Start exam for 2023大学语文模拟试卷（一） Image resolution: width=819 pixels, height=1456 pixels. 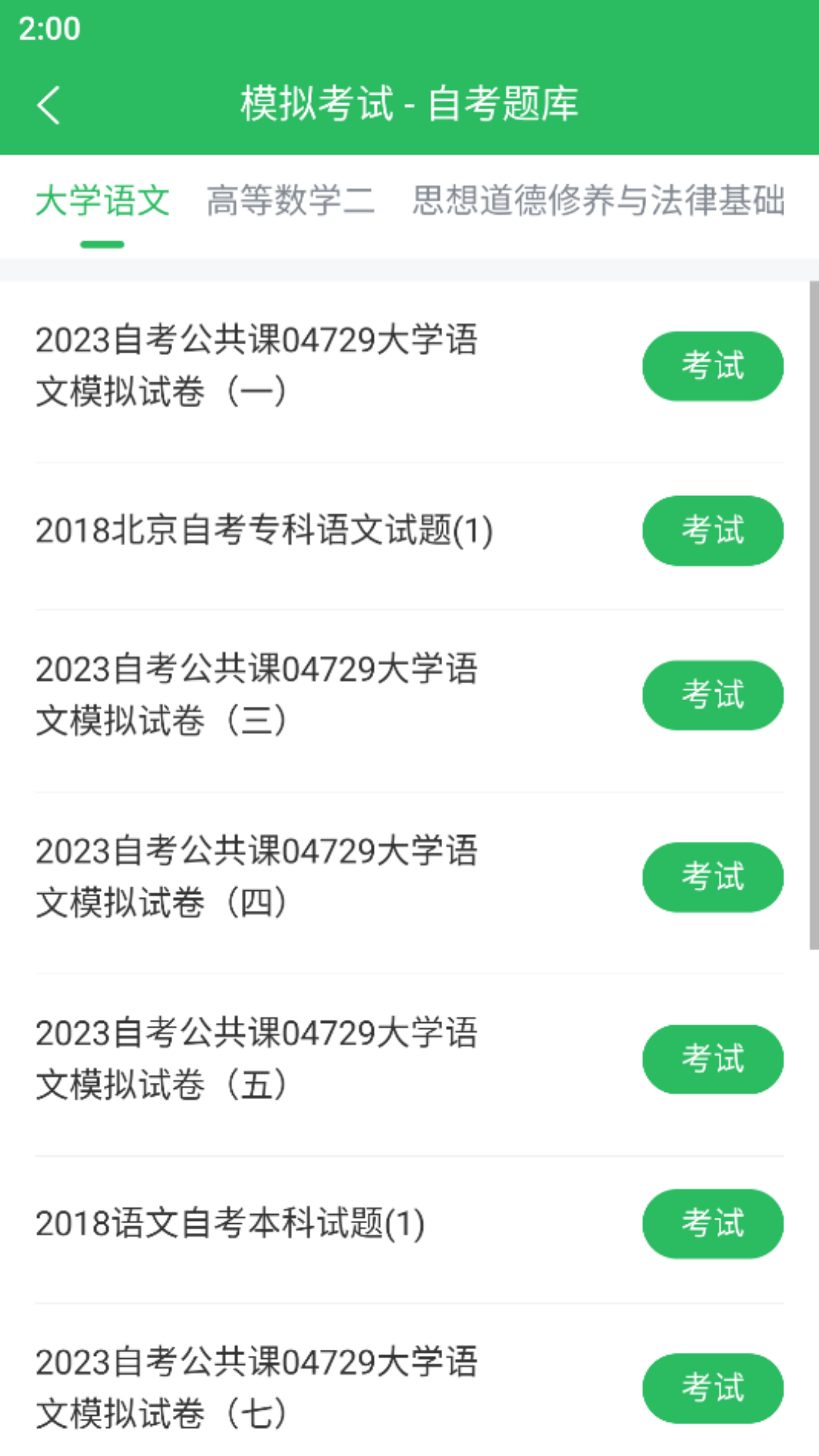(x=713, y=366)
